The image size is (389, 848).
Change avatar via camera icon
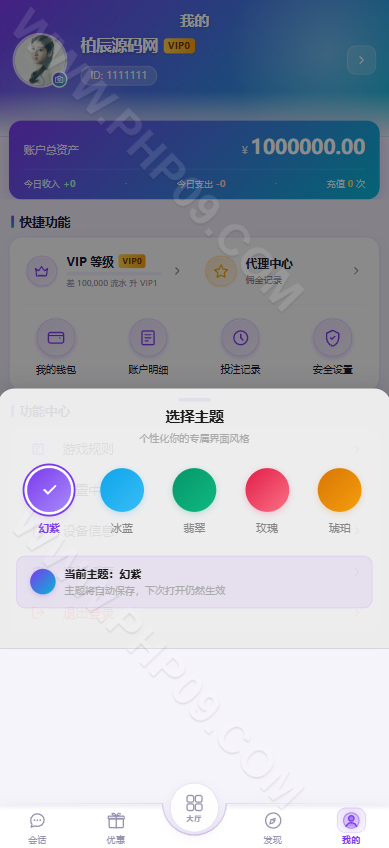click(x=60, y=80)
